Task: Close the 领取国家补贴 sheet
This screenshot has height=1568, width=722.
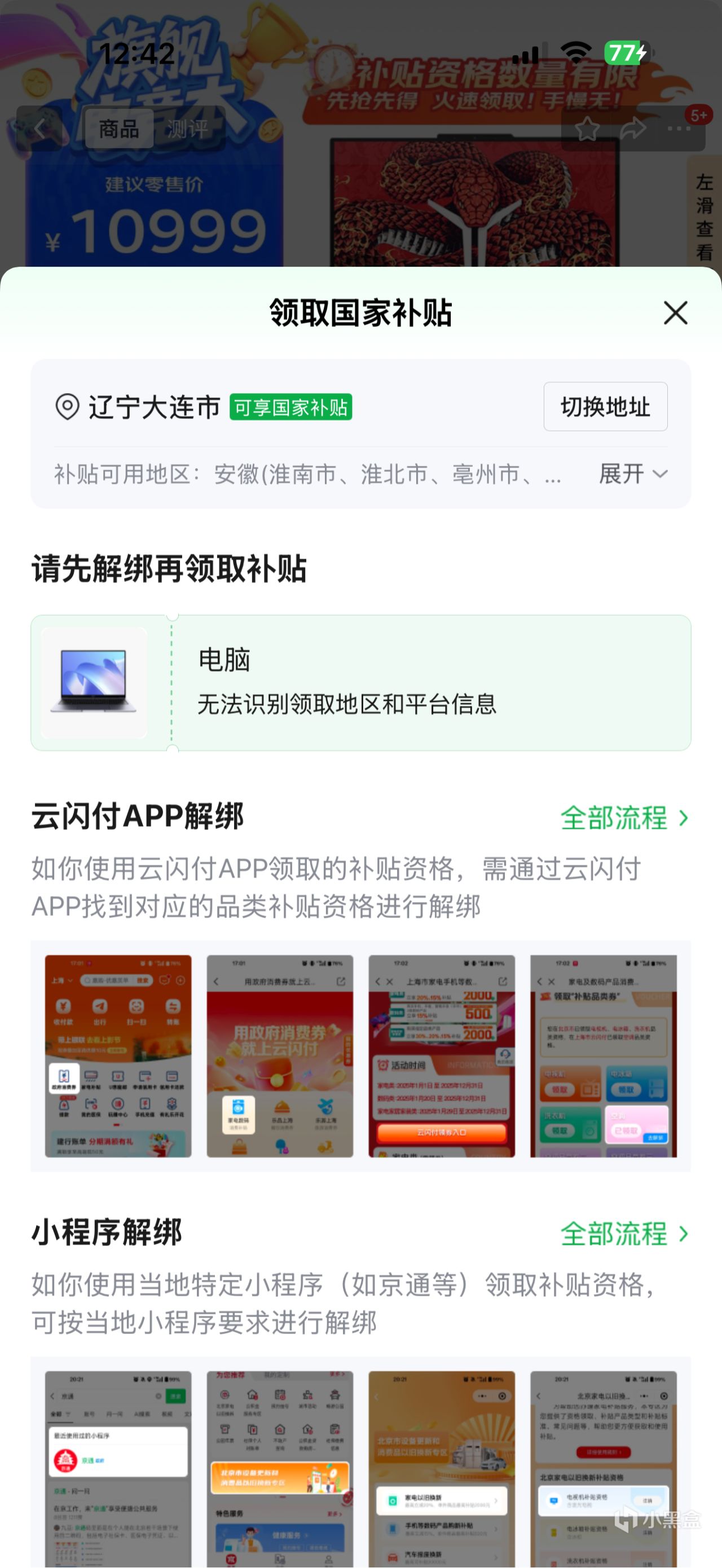Action: (675, 313)
